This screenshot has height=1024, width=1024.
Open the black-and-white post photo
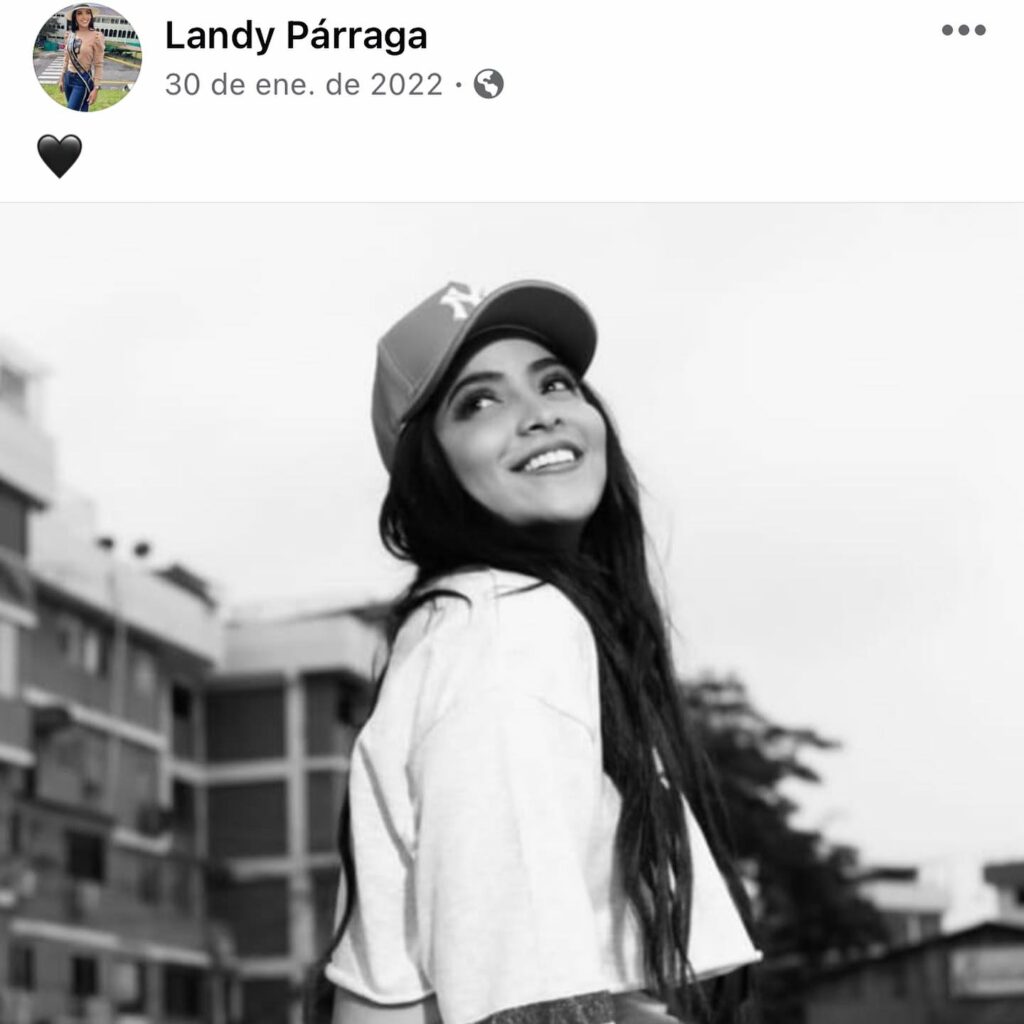click(512, 612)
